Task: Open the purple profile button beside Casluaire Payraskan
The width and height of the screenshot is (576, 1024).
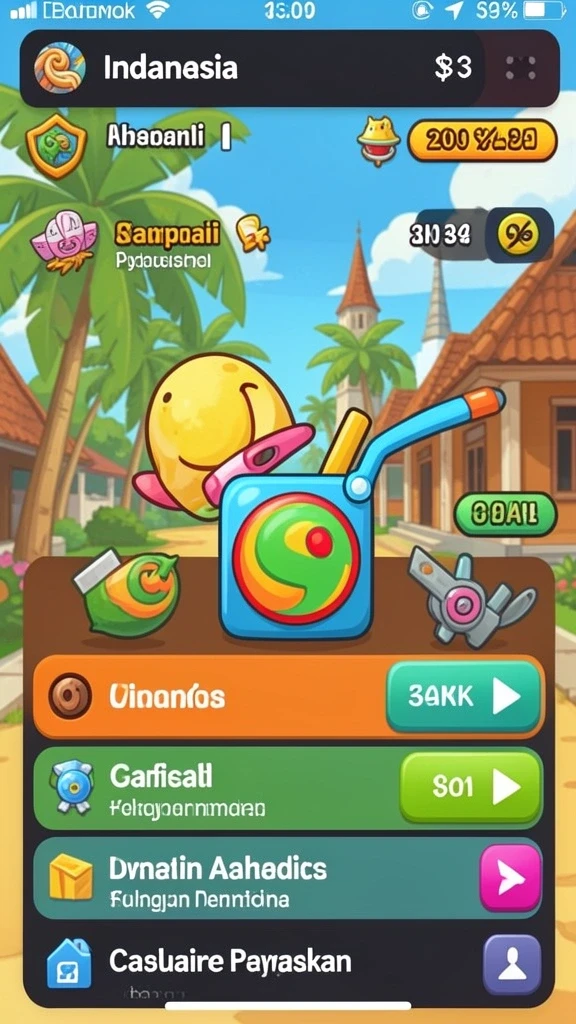Action: (512, 965)
